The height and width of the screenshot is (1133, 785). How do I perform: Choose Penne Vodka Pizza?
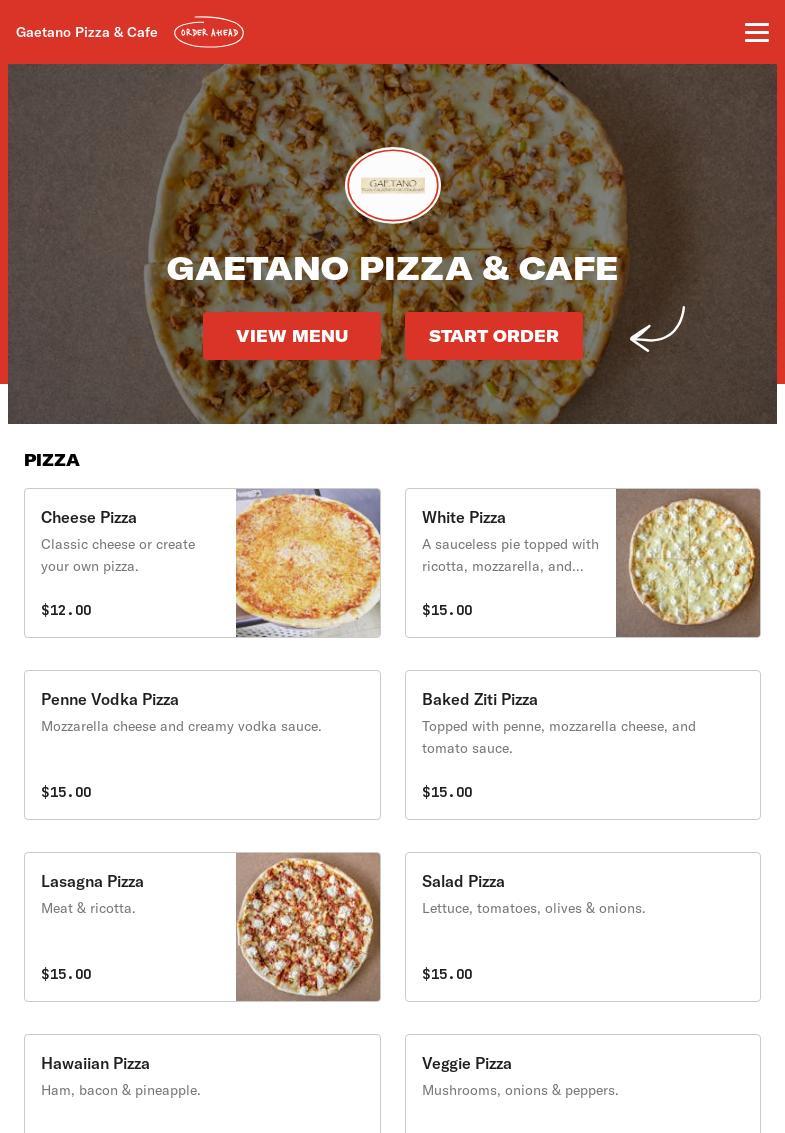click(x=202, y=745)
